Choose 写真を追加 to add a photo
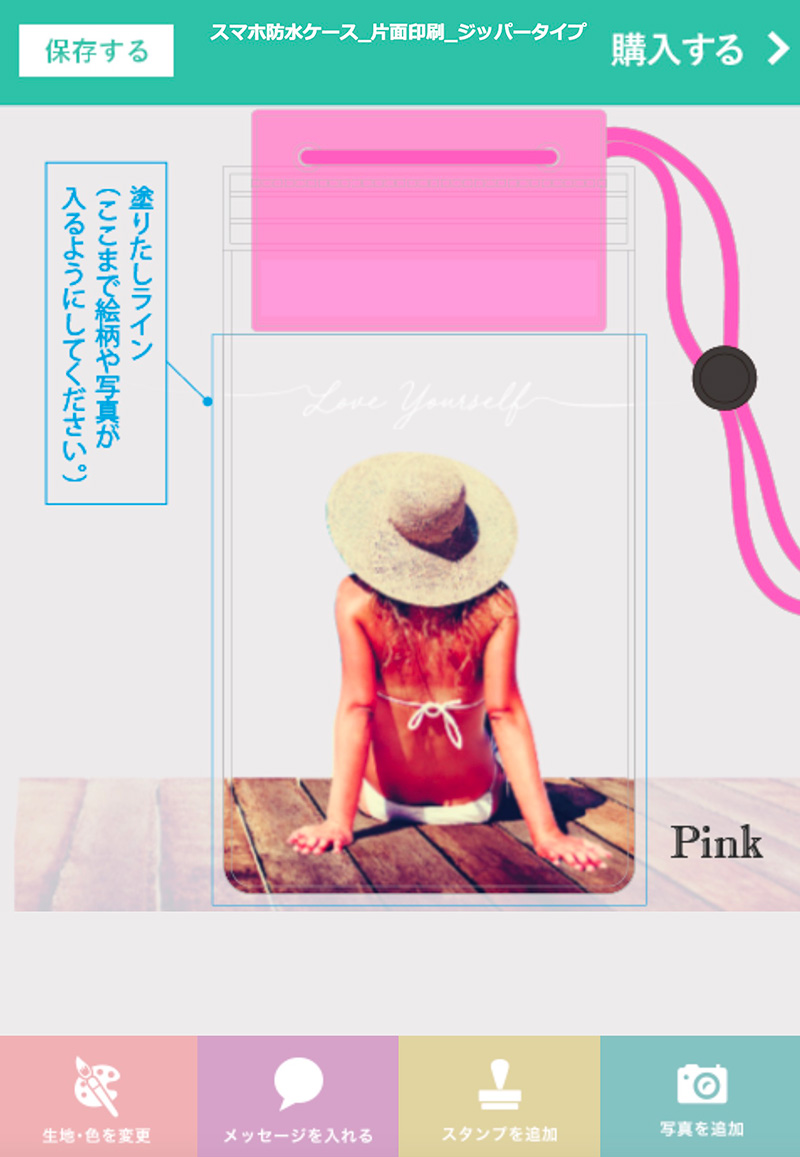The height and width of the screenshot is (1157, 800). tap(700, 1097)
